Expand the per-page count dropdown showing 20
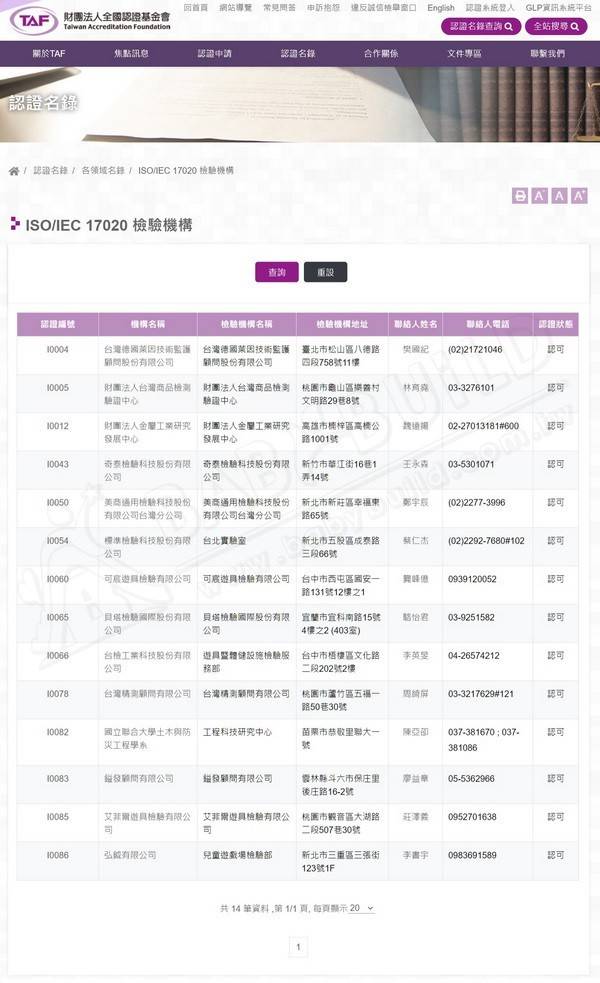600x983 pixels. point(362,908)
